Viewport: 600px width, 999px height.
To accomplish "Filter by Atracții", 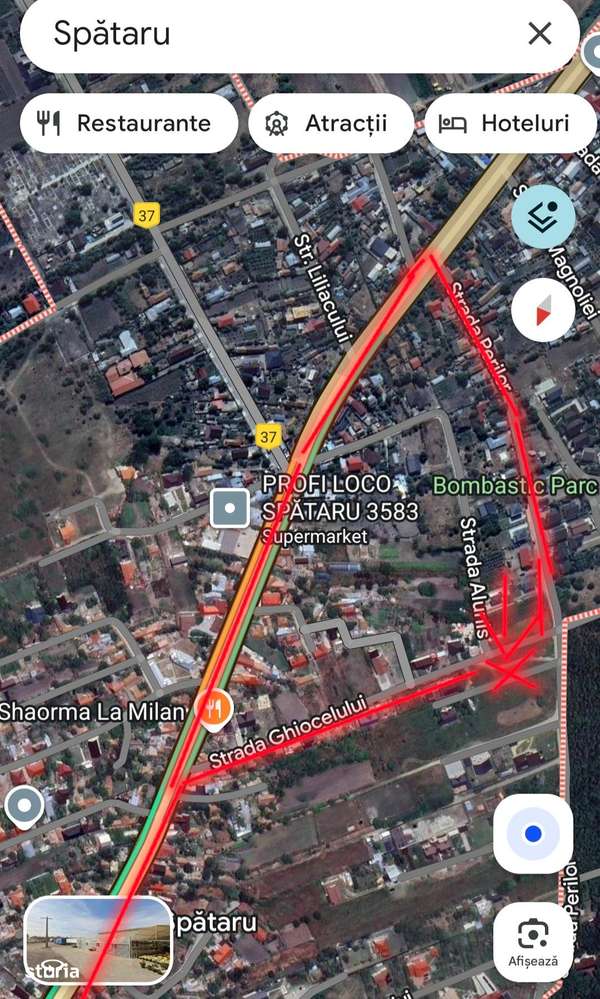I will [x=330, y=124].
